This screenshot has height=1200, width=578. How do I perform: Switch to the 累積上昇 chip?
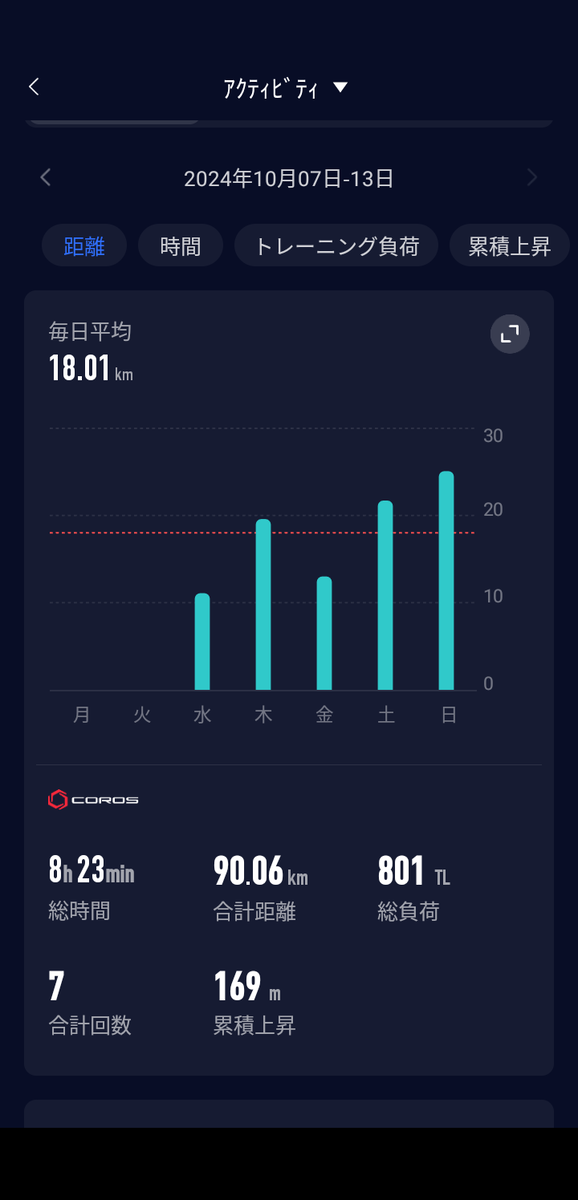point(510,246)
